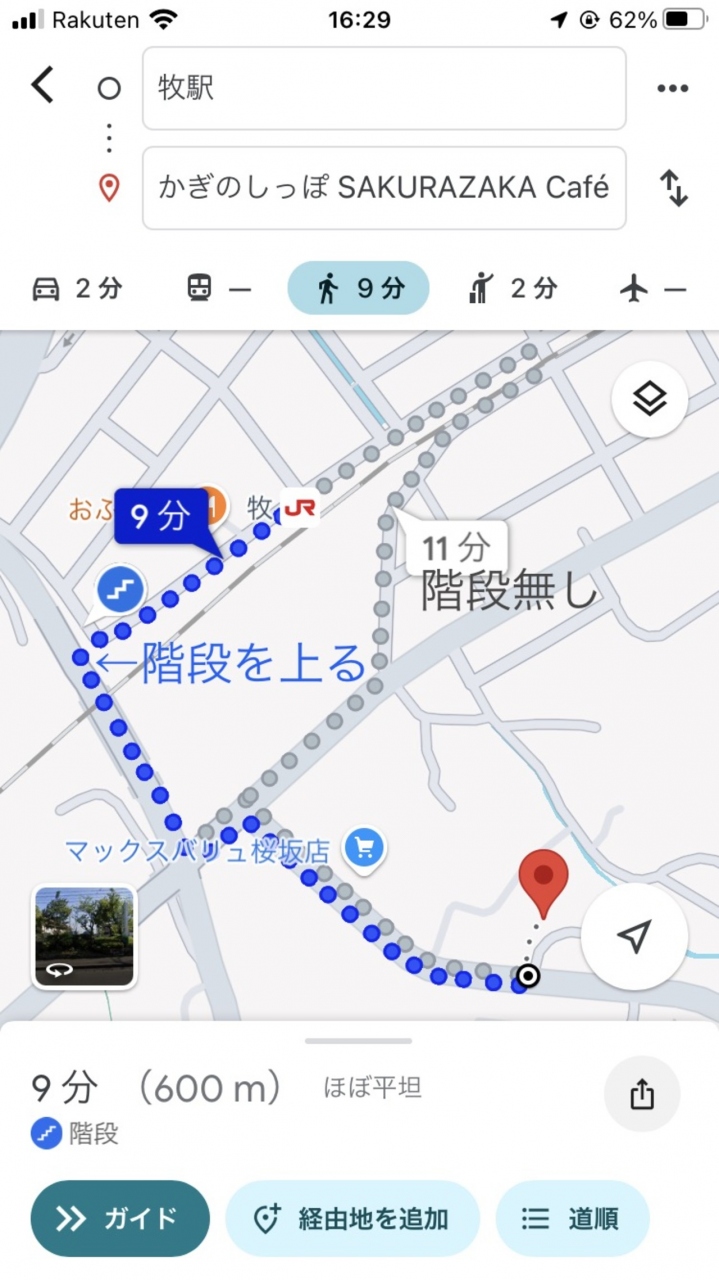The height and width of the screenshot is (1280, 719).
Task: Swap start and destination
Action: (675, 188)
